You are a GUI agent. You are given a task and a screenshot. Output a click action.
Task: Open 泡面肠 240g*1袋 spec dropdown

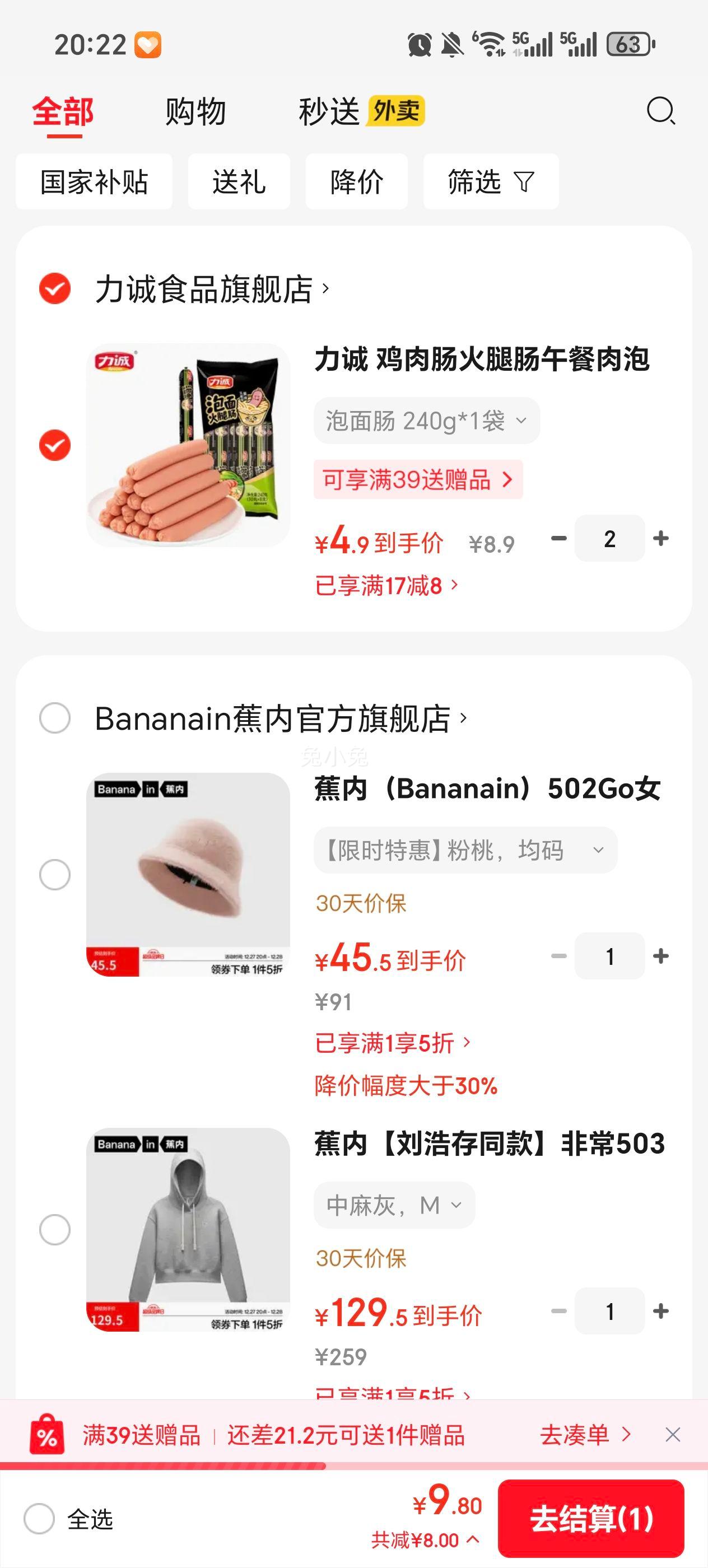click(426, 421)
